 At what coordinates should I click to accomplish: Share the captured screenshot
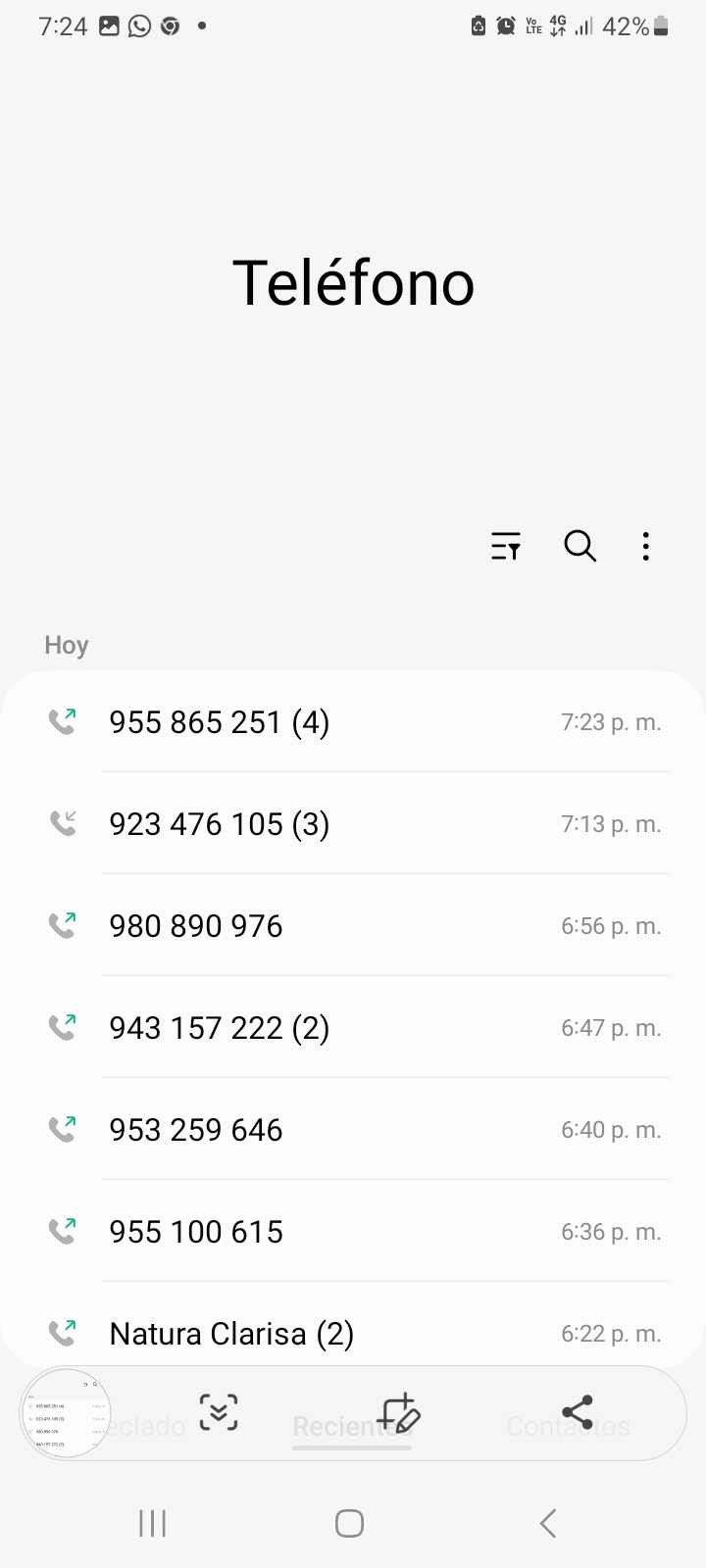578,1412
